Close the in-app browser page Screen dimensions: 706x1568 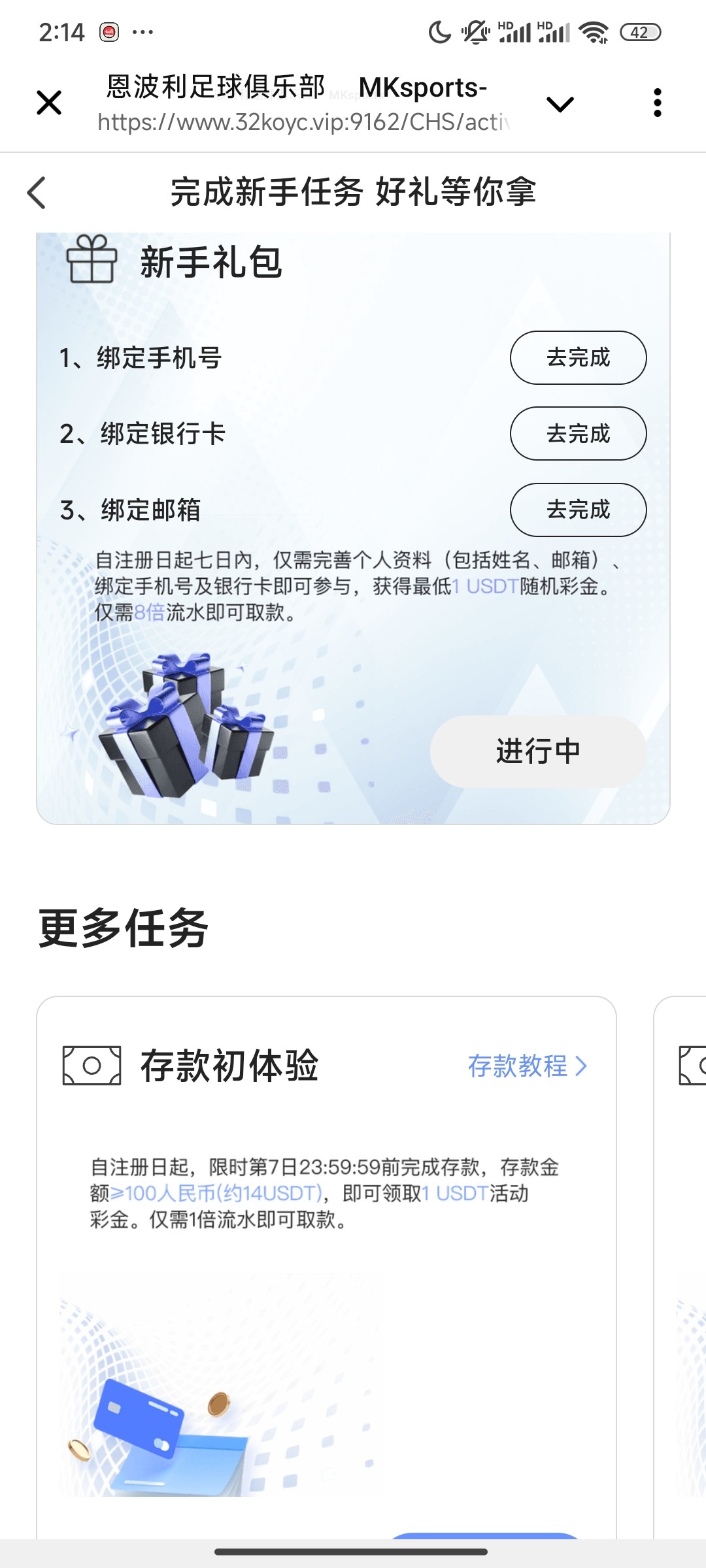pos(49,103)
